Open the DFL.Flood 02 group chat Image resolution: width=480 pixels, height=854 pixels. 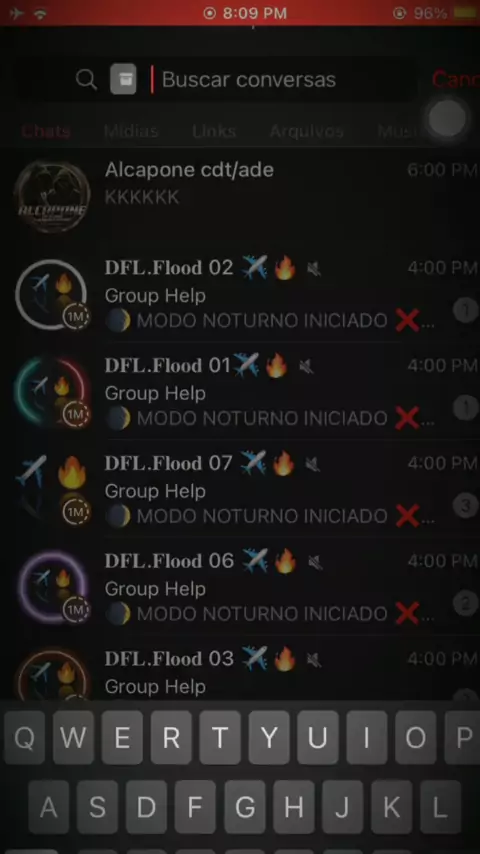coord(240,294)
